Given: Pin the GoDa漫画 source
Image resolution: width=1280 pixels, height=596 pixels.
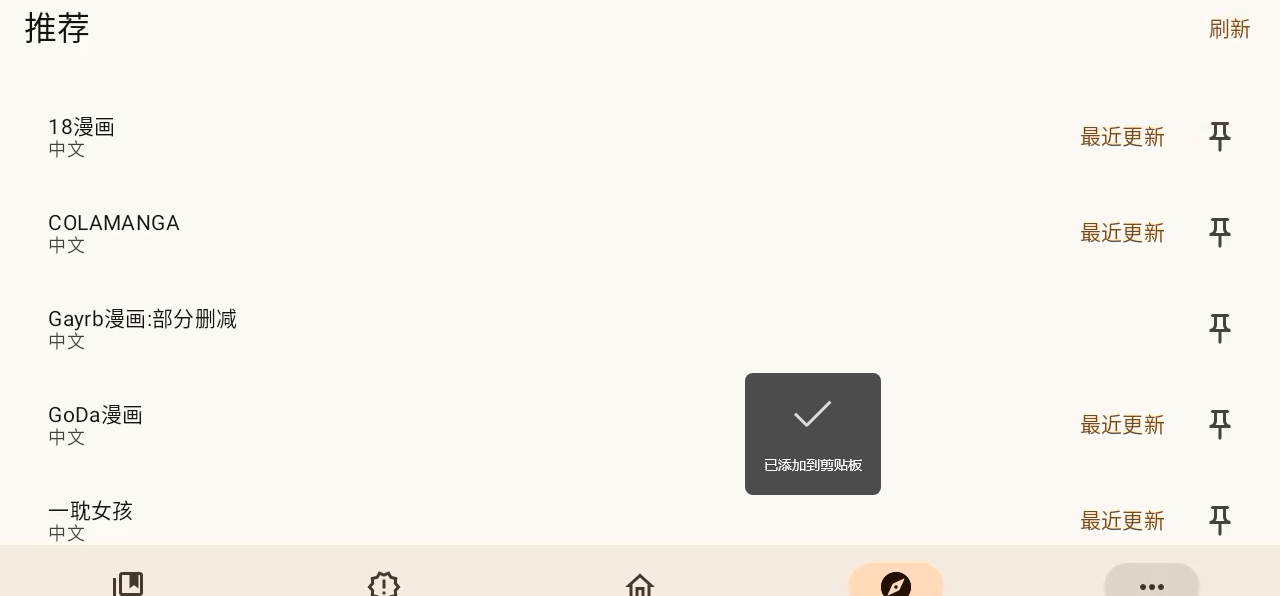Looking at the screenshot, I should [1219, 425].
